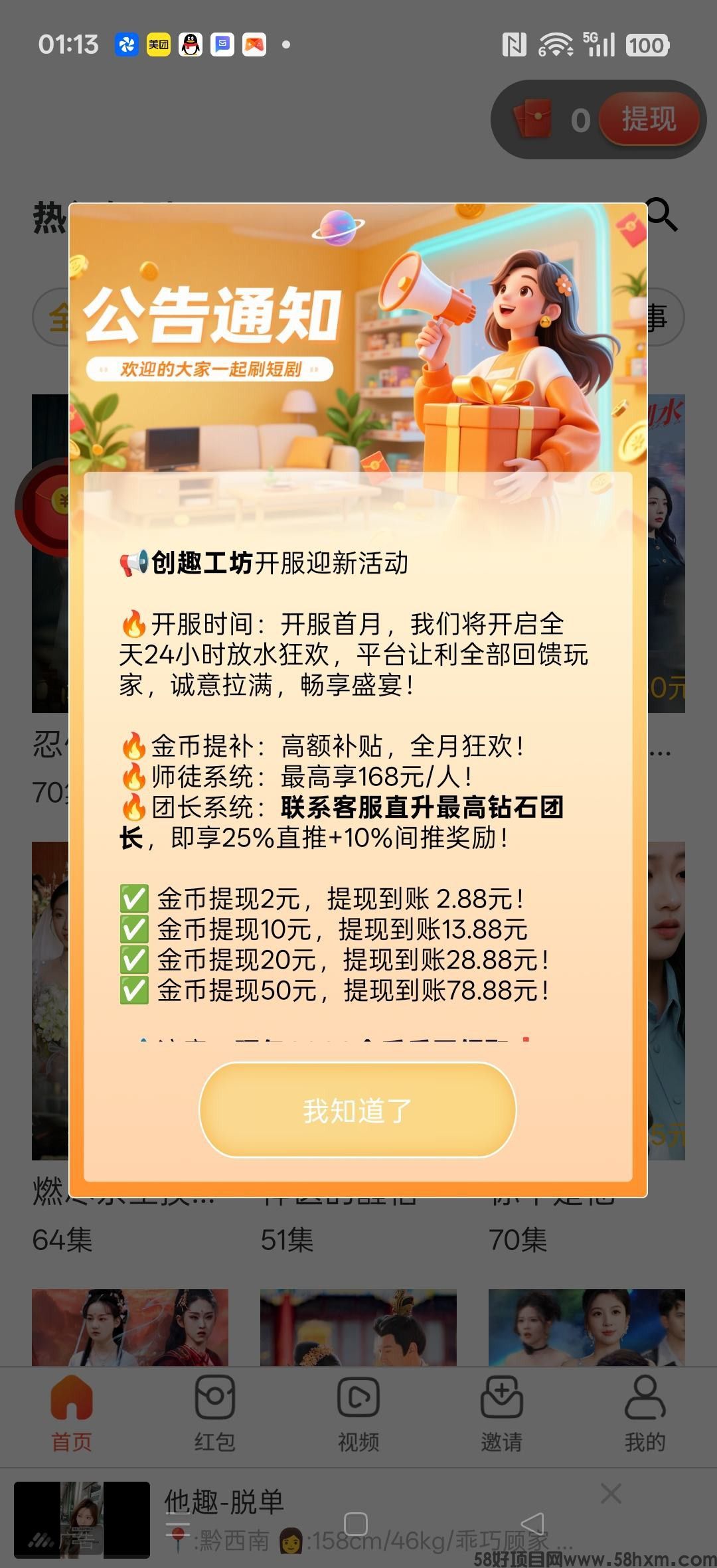Tap the 视频 video player icon in bottom nav

[x=358, y=1398]
